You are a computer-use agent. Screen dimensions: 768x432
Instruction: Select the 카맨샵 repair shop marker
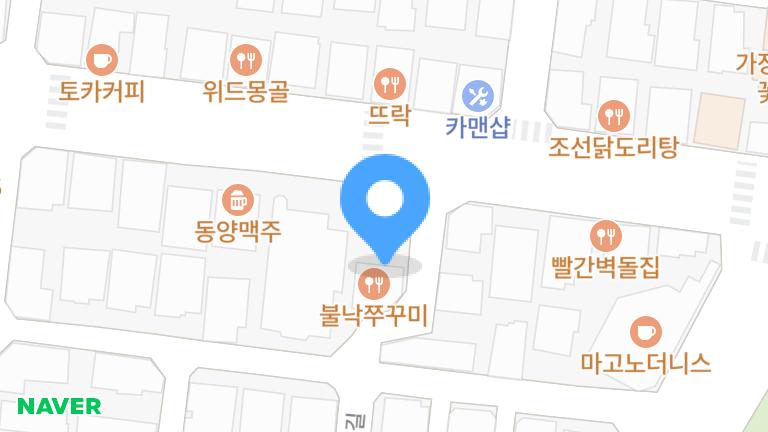(478, 97)
